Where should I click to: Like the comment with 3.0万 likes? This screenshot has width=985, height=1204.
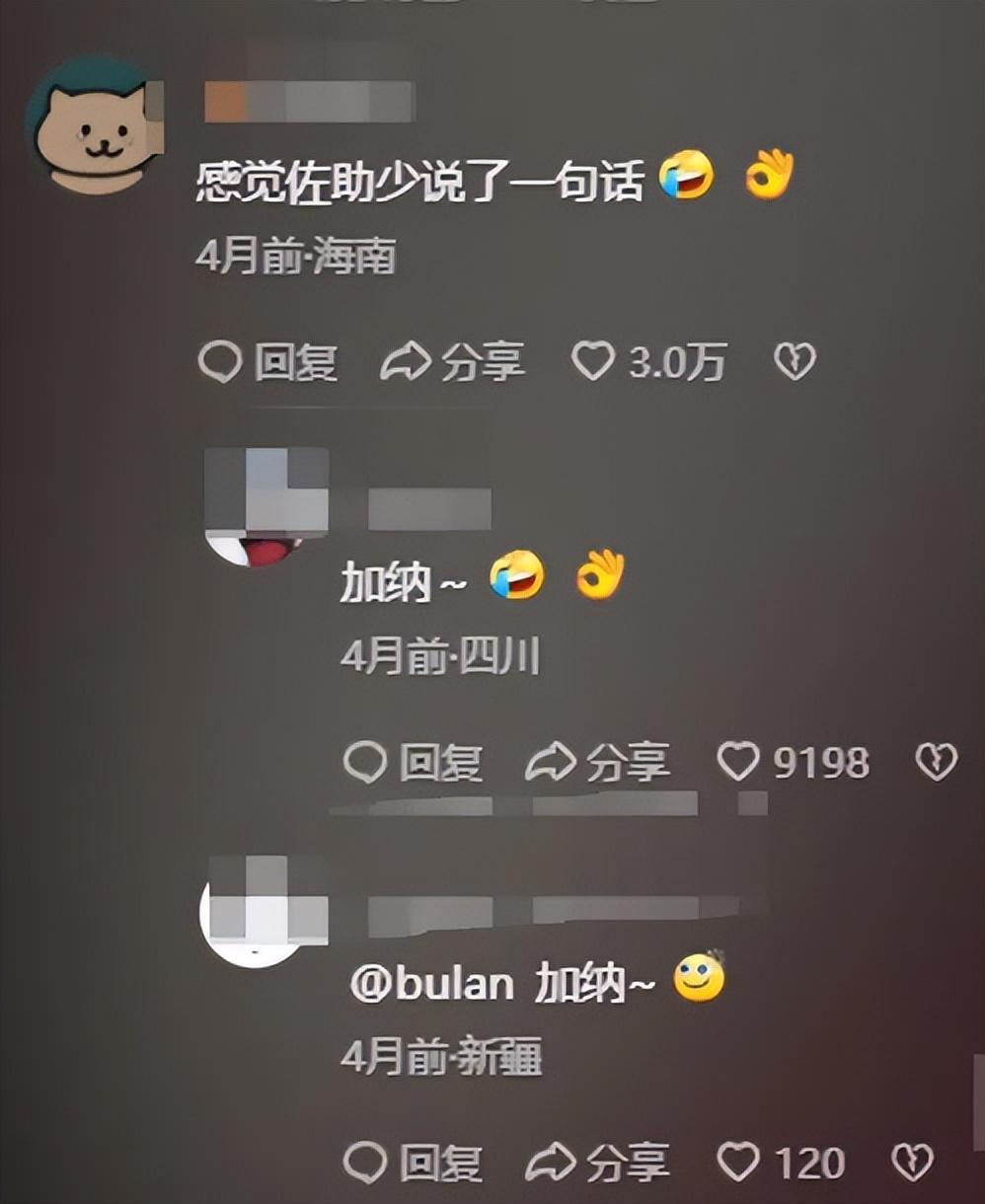pos(594,362)
